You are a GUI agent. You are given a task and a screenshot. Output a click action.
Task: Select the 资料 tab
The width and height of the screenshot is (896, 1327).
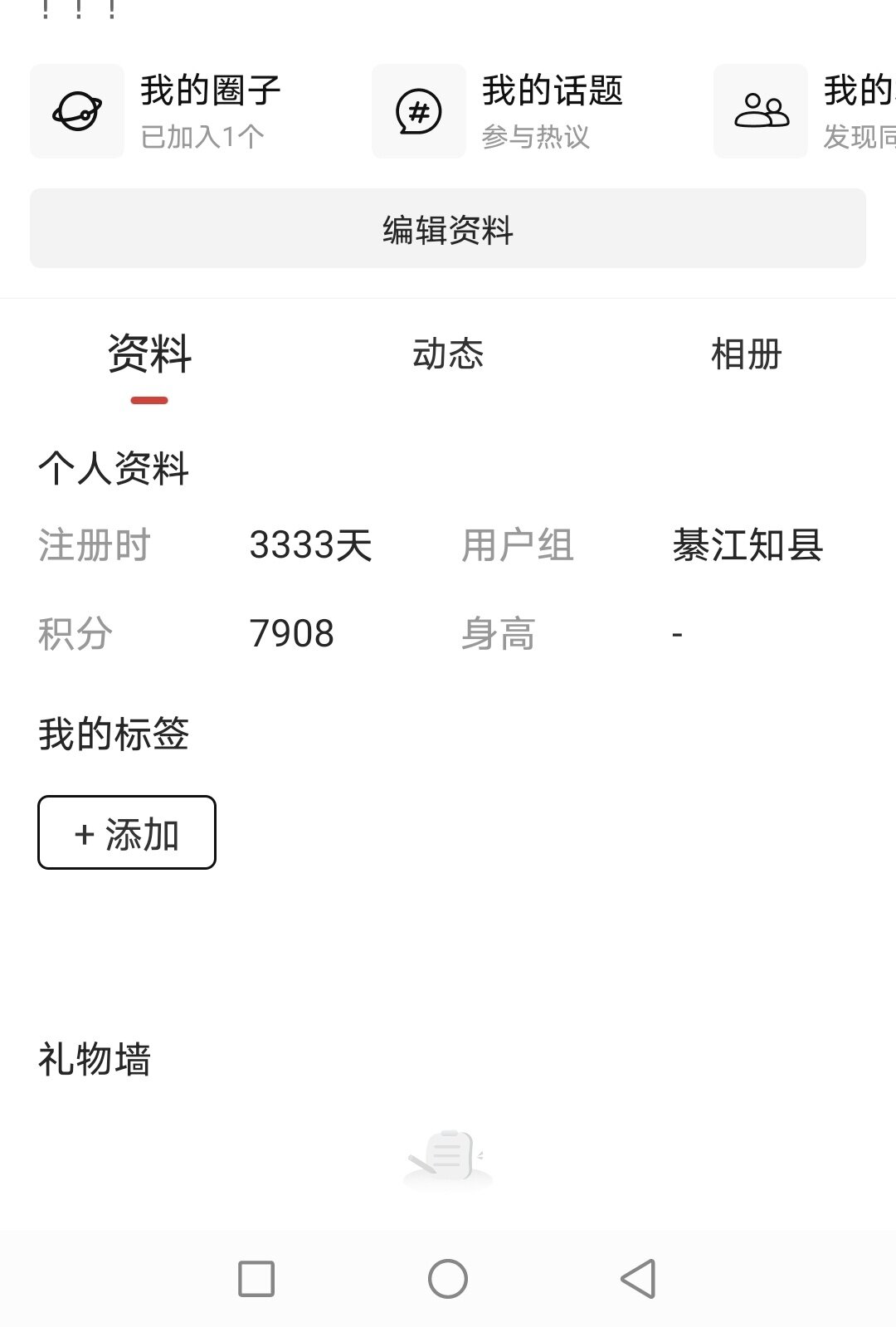click(x=149, y=355)
